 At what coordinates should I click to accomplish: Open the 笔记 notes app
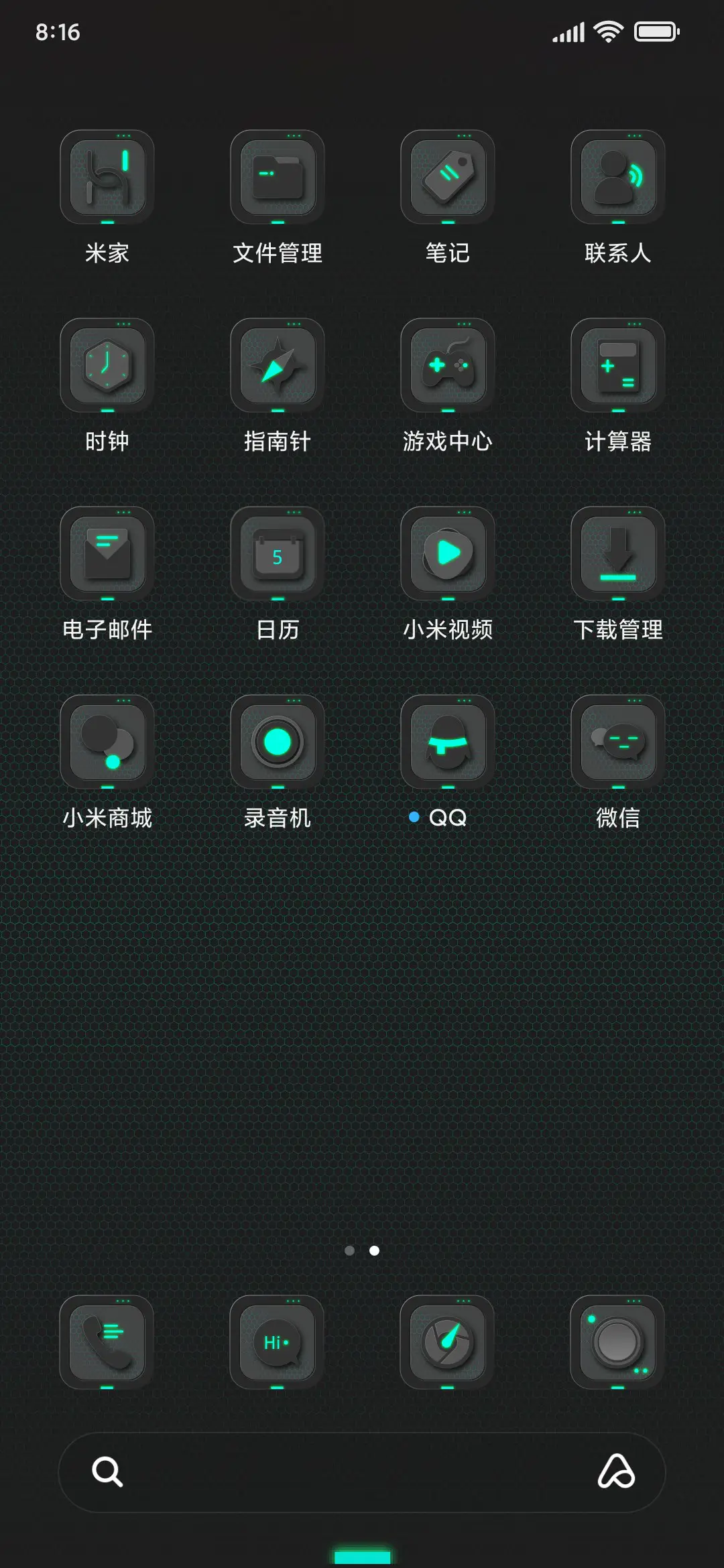click(x=447, y=176)
